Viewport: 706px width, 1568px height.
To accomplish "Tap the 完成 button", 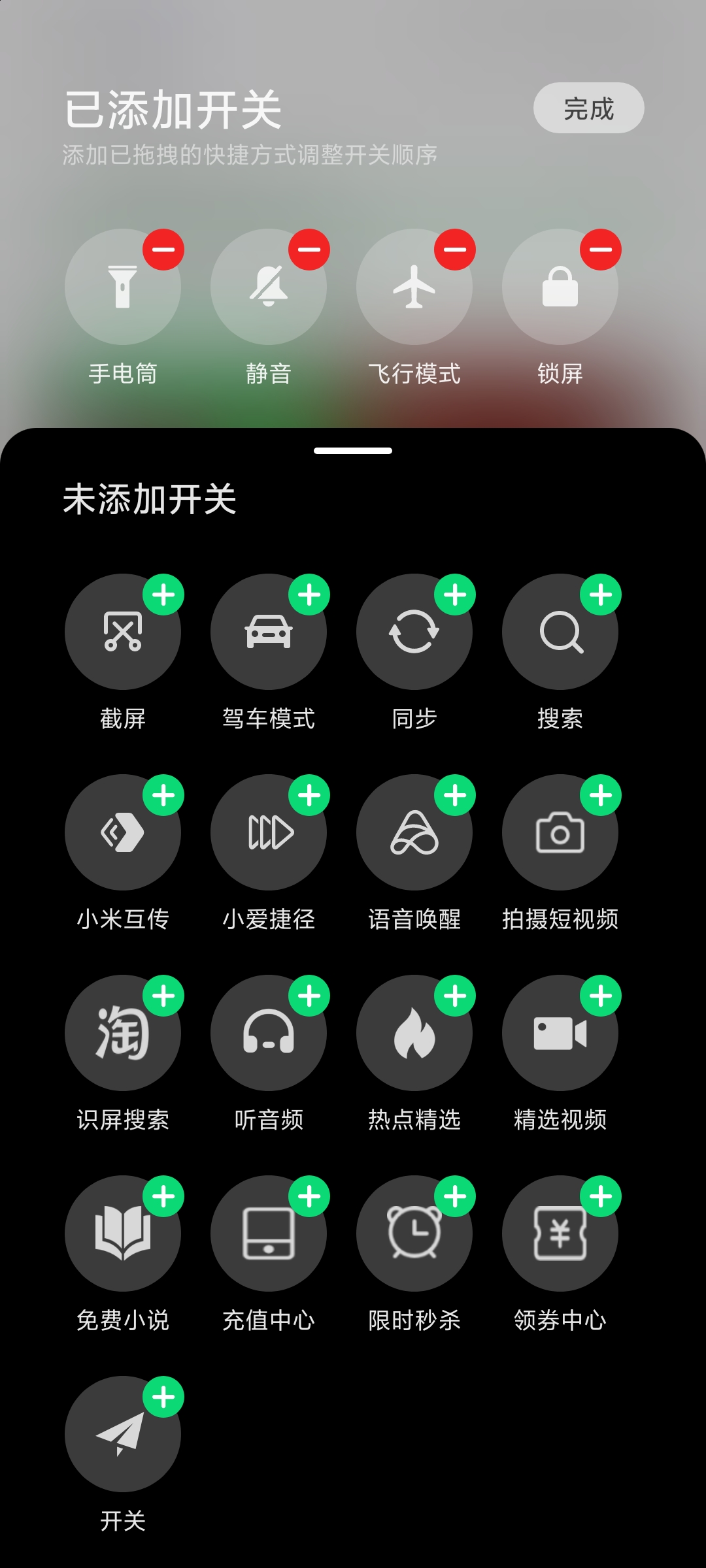I will coord(588,108).
